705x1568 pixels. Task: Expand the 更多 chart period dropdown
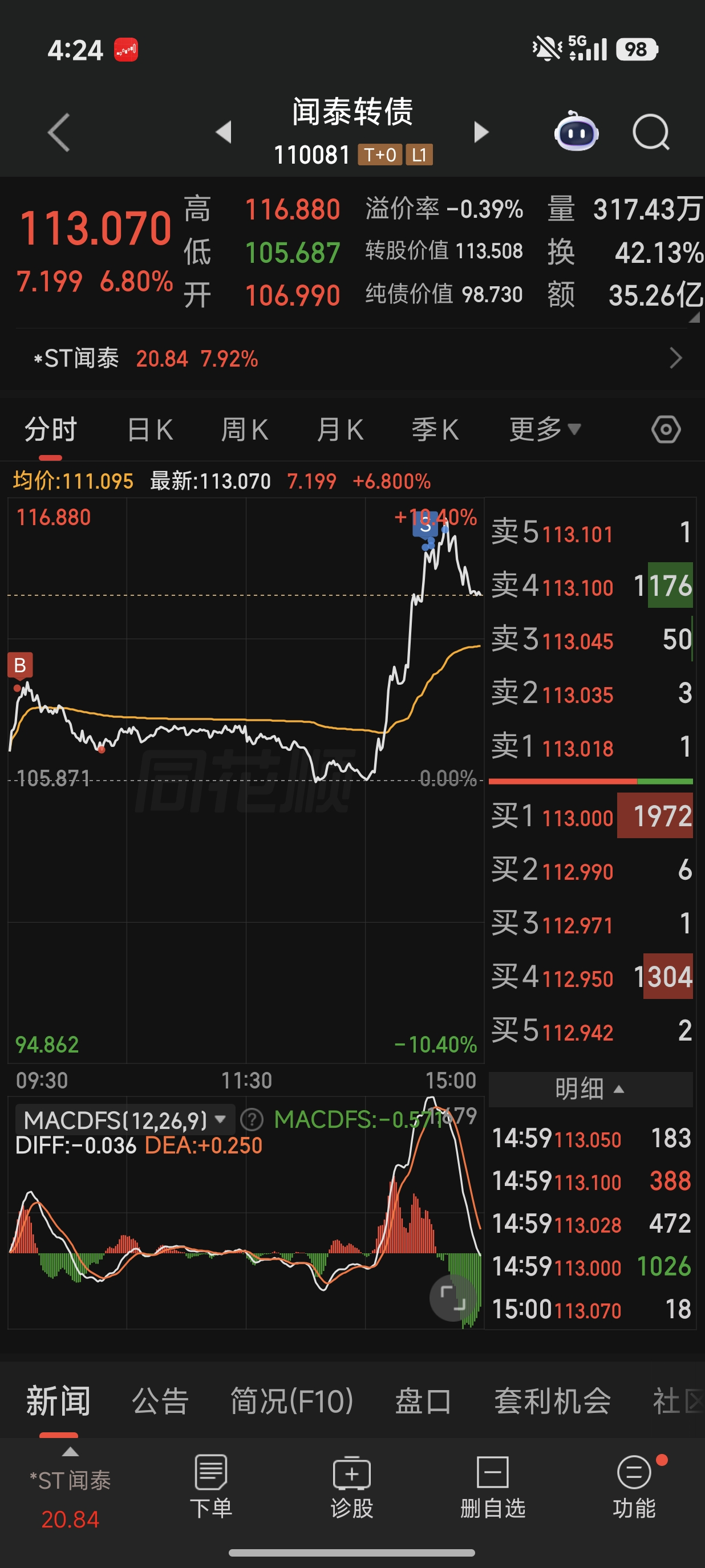click(x=545, y=430)
